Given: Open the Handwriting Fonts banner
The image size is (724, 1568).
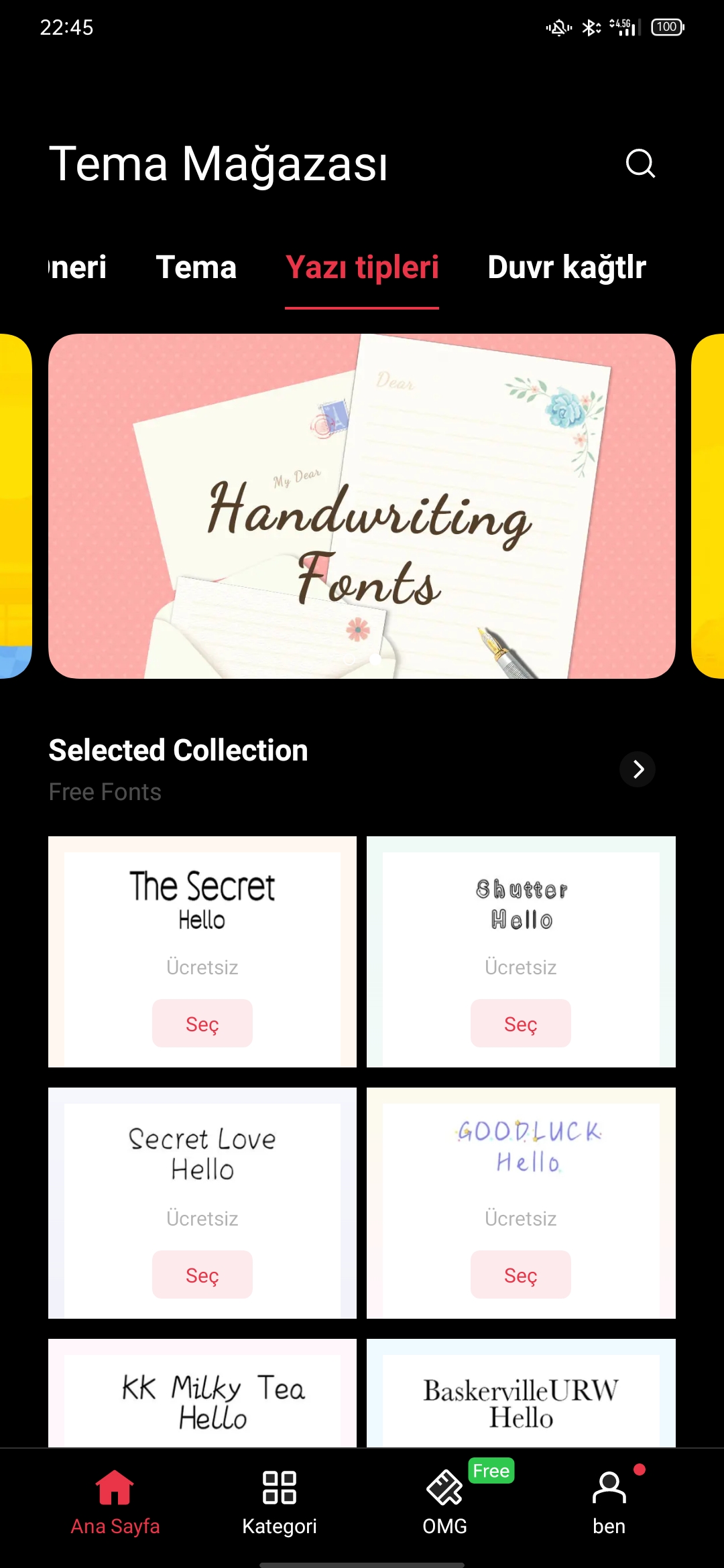Looking at the screenshot, I should point(362,506).
